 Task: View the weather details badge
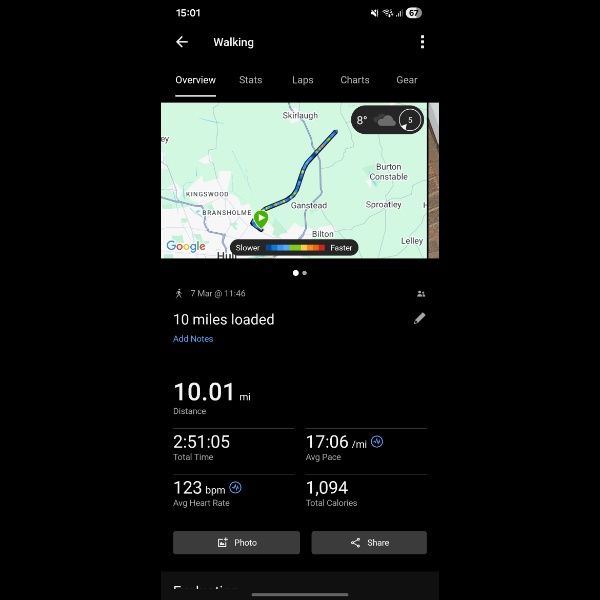point(388,120)
